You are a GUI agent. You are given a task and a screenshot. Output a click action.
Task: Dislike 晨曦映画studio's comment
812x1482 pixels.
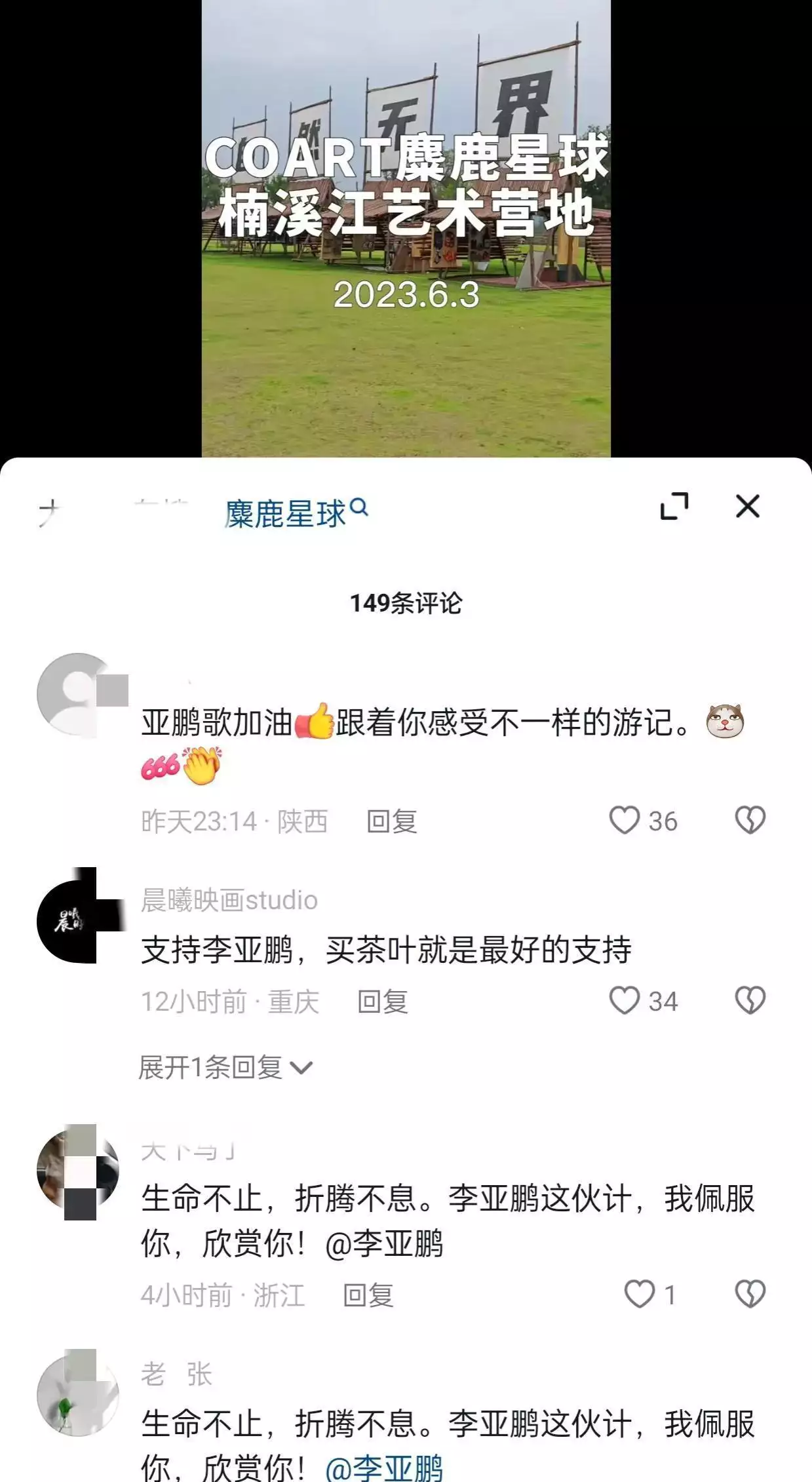750,1001
